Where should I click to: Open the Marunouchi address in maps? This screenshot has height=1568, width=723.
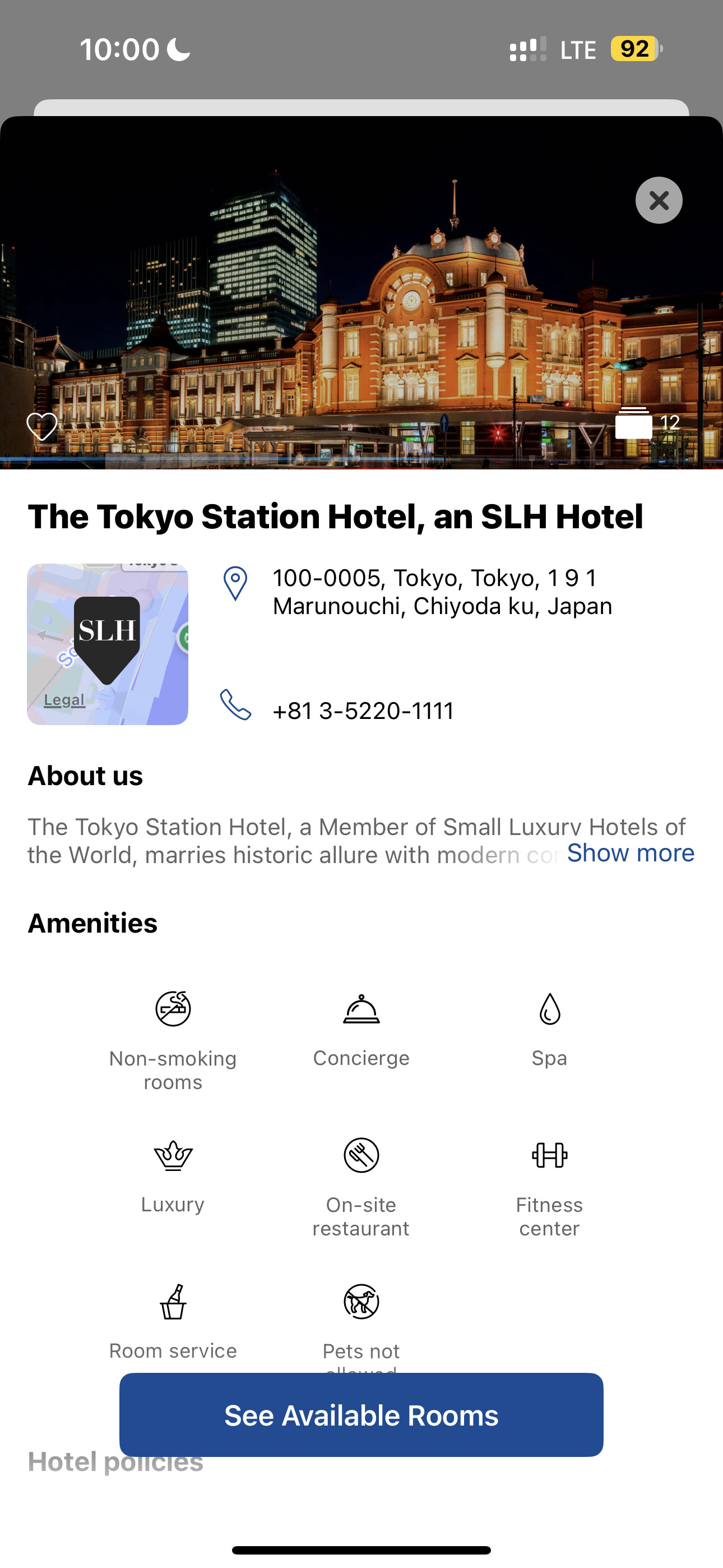pyautogui.click(x=442, y=592)
